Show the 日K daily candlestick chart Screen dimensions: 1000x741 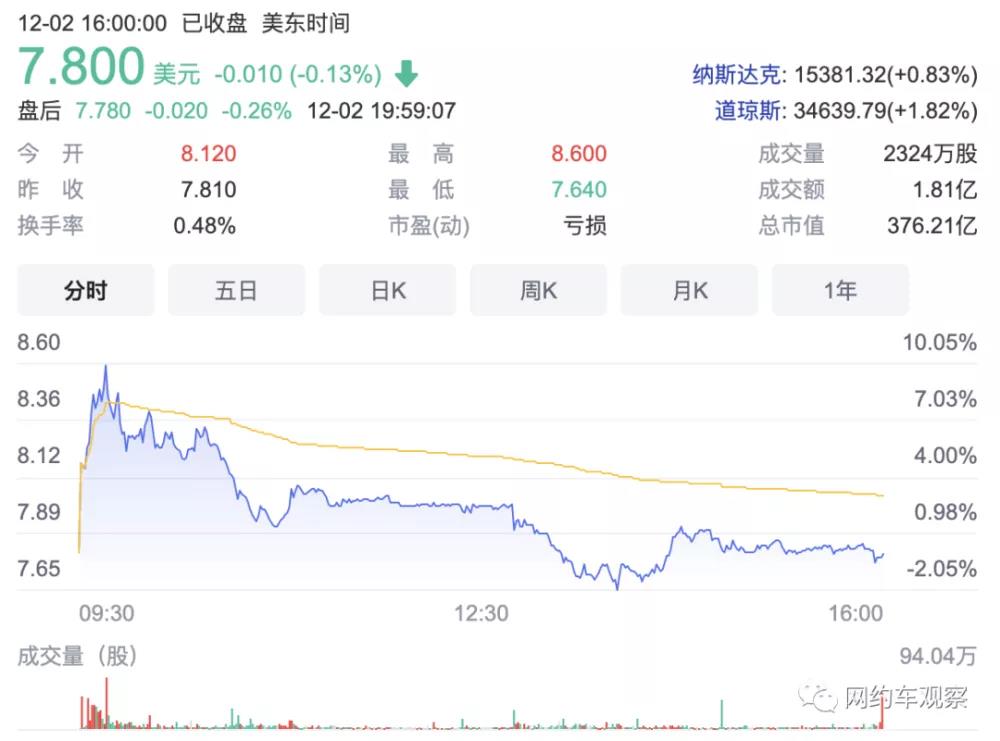[387, 290]
